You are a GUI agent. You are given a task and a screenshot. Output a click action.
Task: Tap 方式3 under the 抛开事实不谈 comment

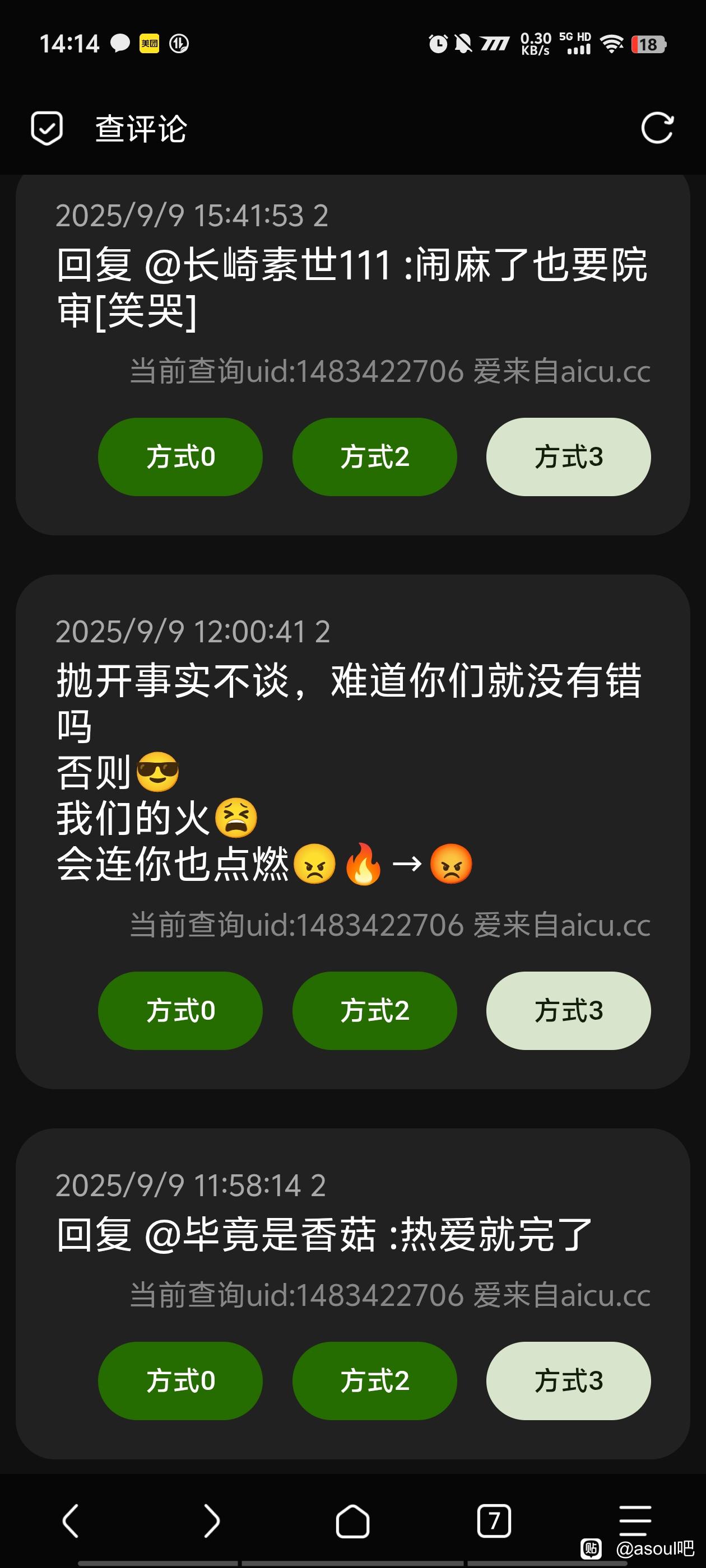pos(568,1010)
